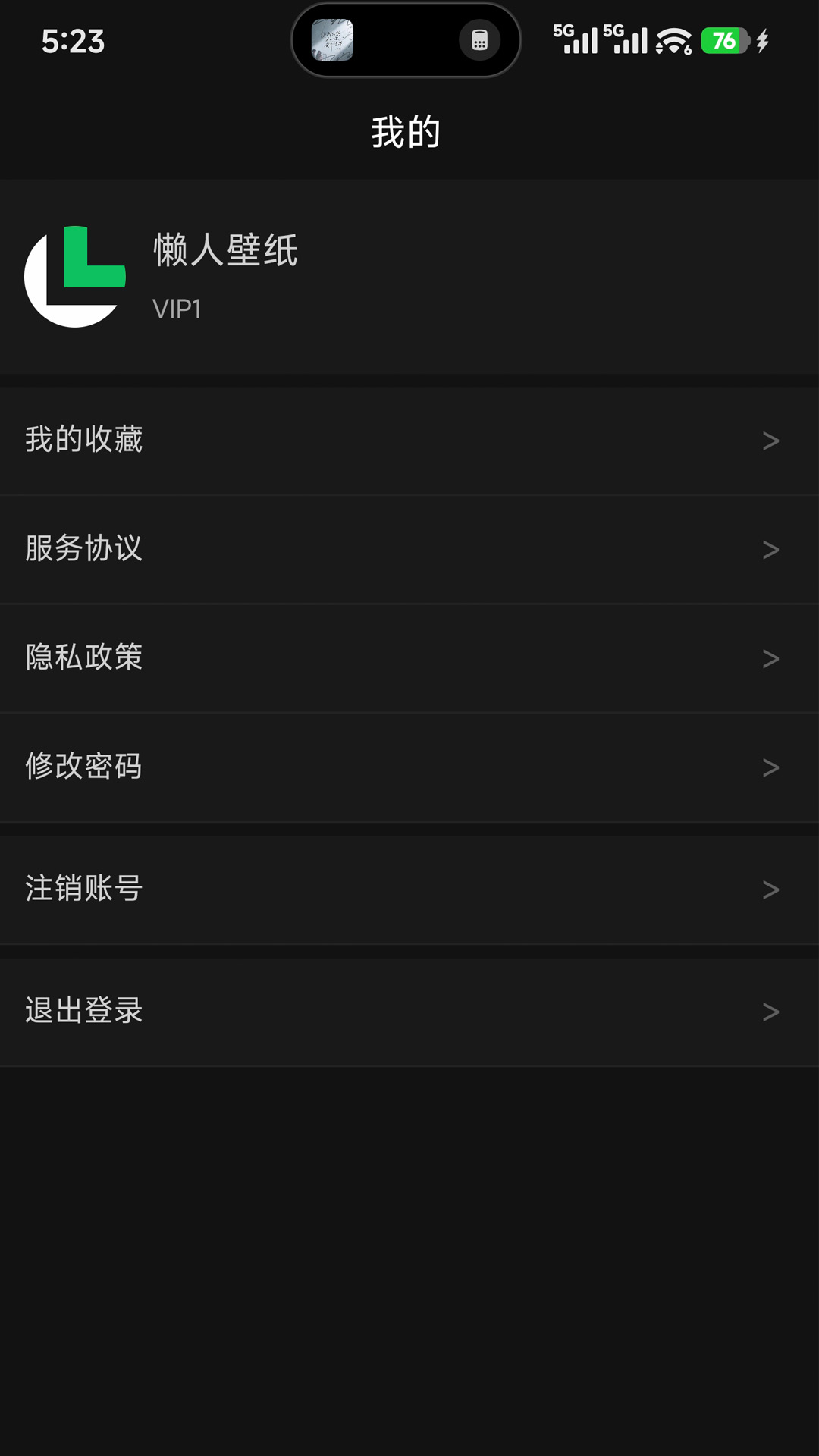Screen dimensions: 819x1456
Task: Open the wallpaper thumbnail in the notch area
Action: tap(332, 39)
